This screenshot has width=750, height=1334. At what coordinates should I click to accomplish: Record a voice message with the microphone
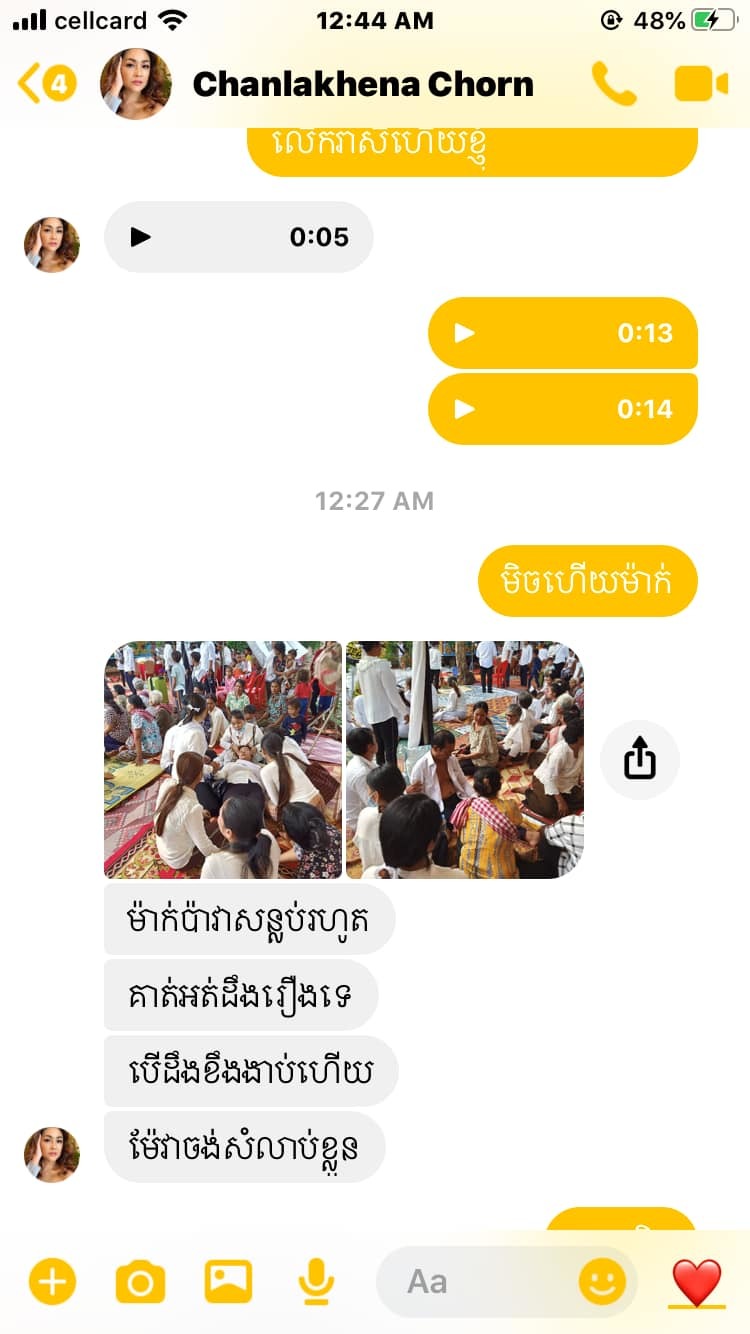[316, 1281]
